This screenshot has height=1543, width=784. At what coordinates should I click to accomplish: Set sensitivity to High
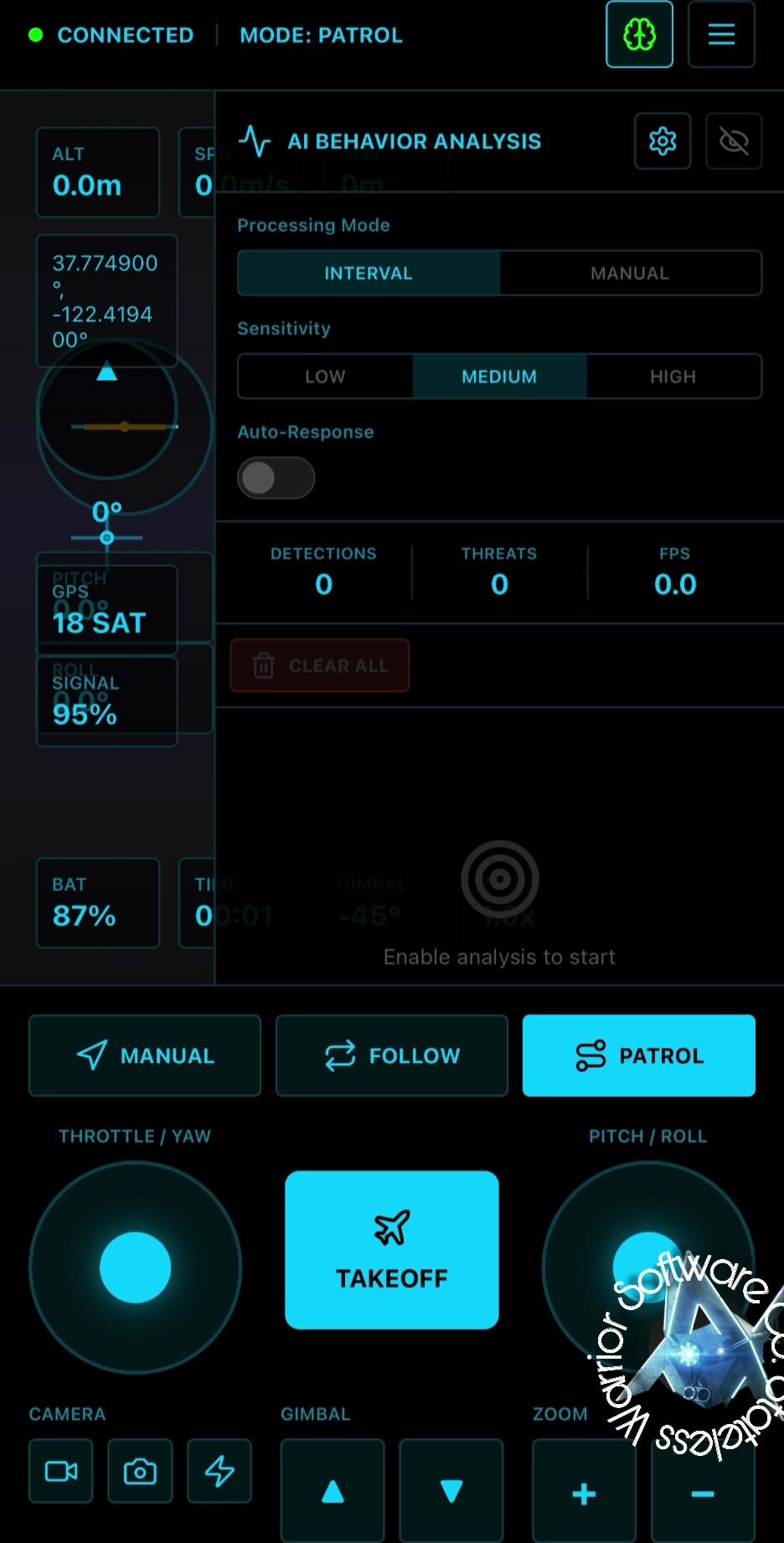tap(673, 376)
